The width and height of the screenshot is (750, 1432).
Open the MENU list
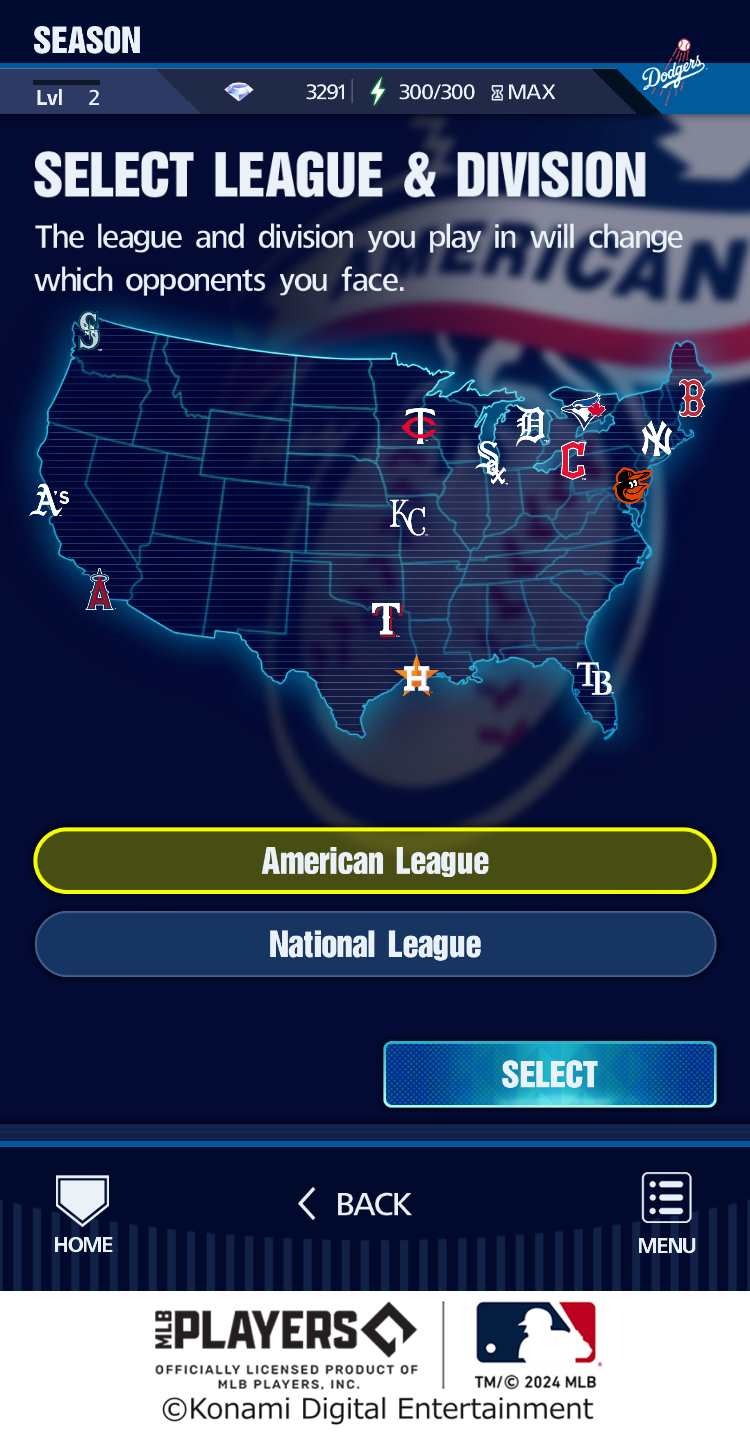[666, 1214]
